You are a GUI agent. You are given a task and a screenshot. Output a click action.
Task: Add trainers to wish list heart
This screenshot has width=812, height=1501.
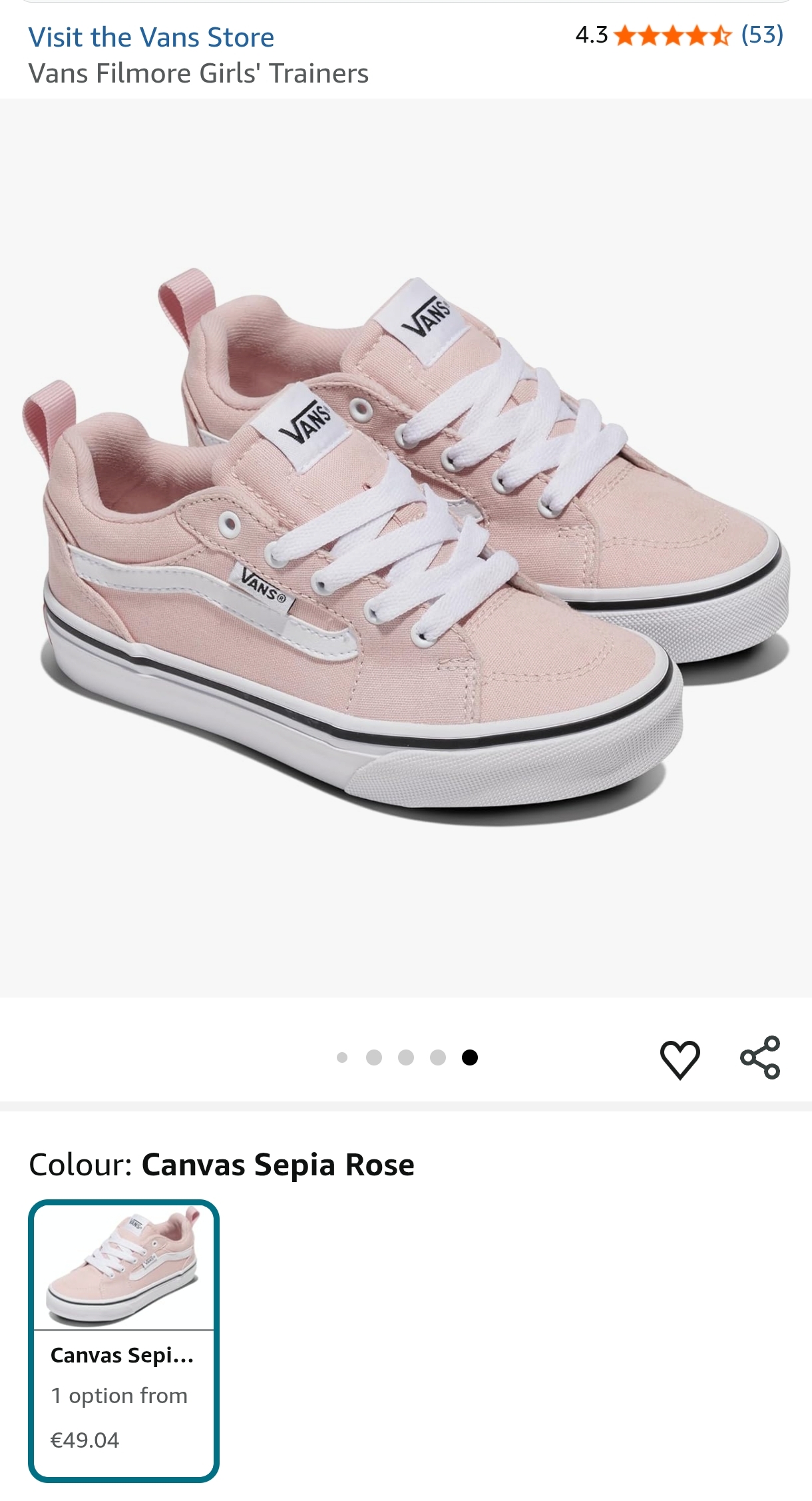(680, 1058)
